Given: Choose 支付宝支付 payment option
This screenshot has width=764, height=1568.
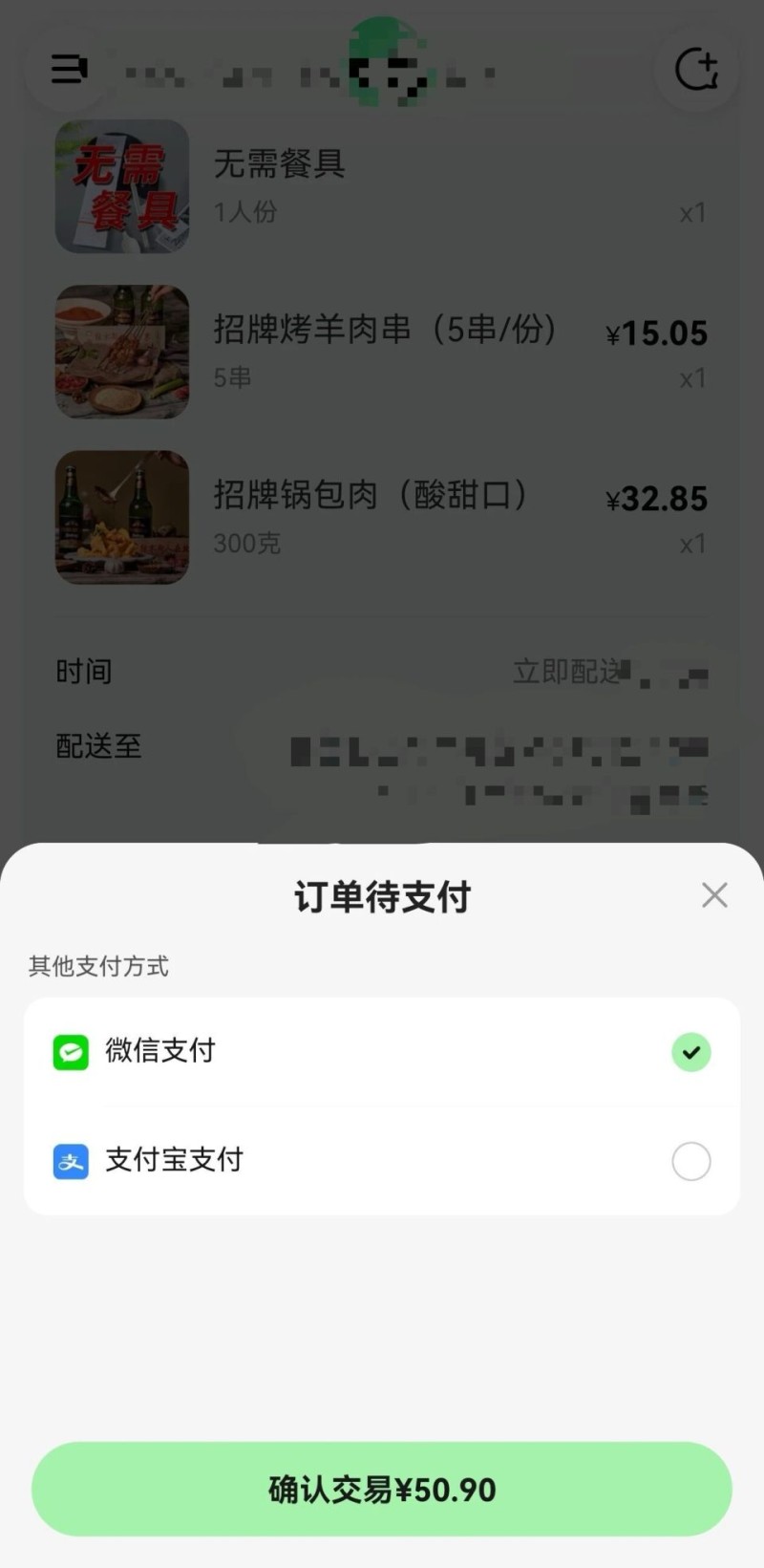Looking at the screenshot, I should [x=382, y=1161].
